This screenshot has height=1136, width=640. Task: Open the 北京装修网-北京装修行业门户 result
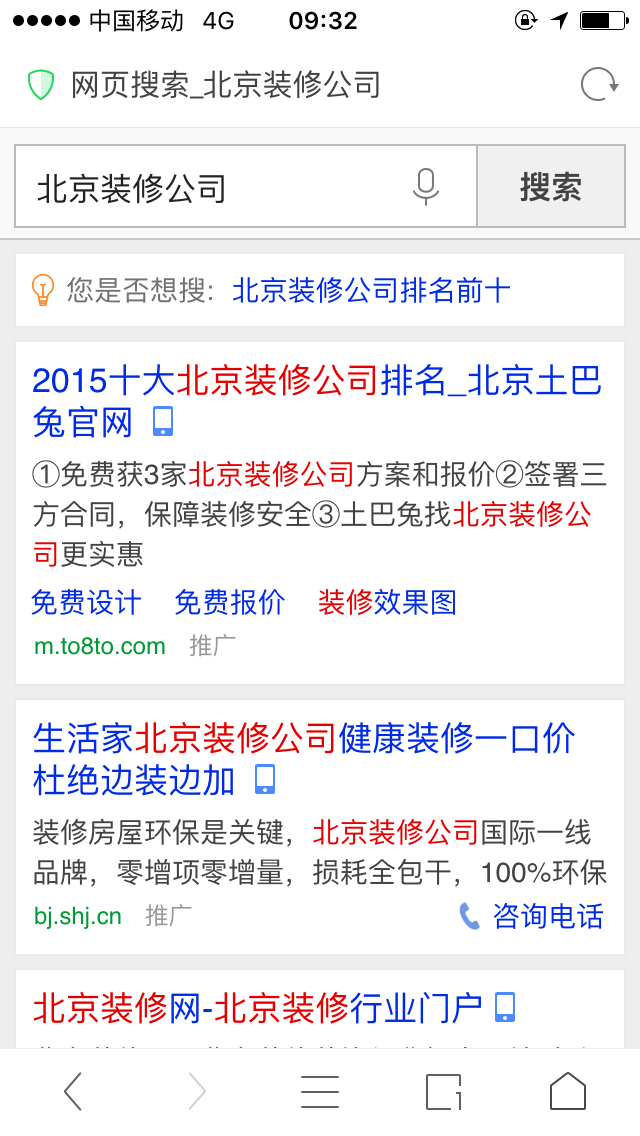pyautogui.click(x=274, y=1008)
